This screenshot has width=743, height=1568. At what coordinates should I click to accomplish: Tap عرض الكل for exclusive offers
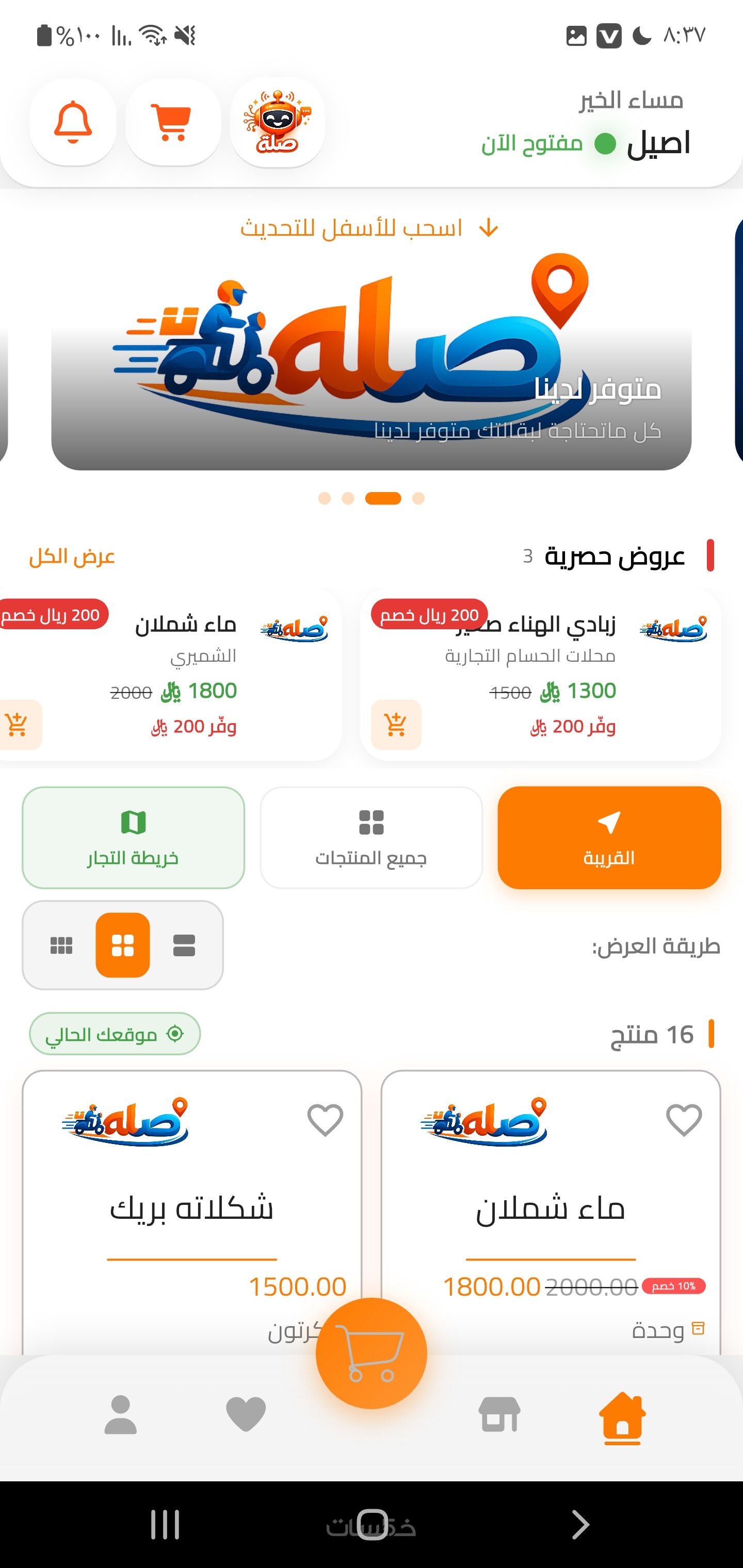[72, 557]
